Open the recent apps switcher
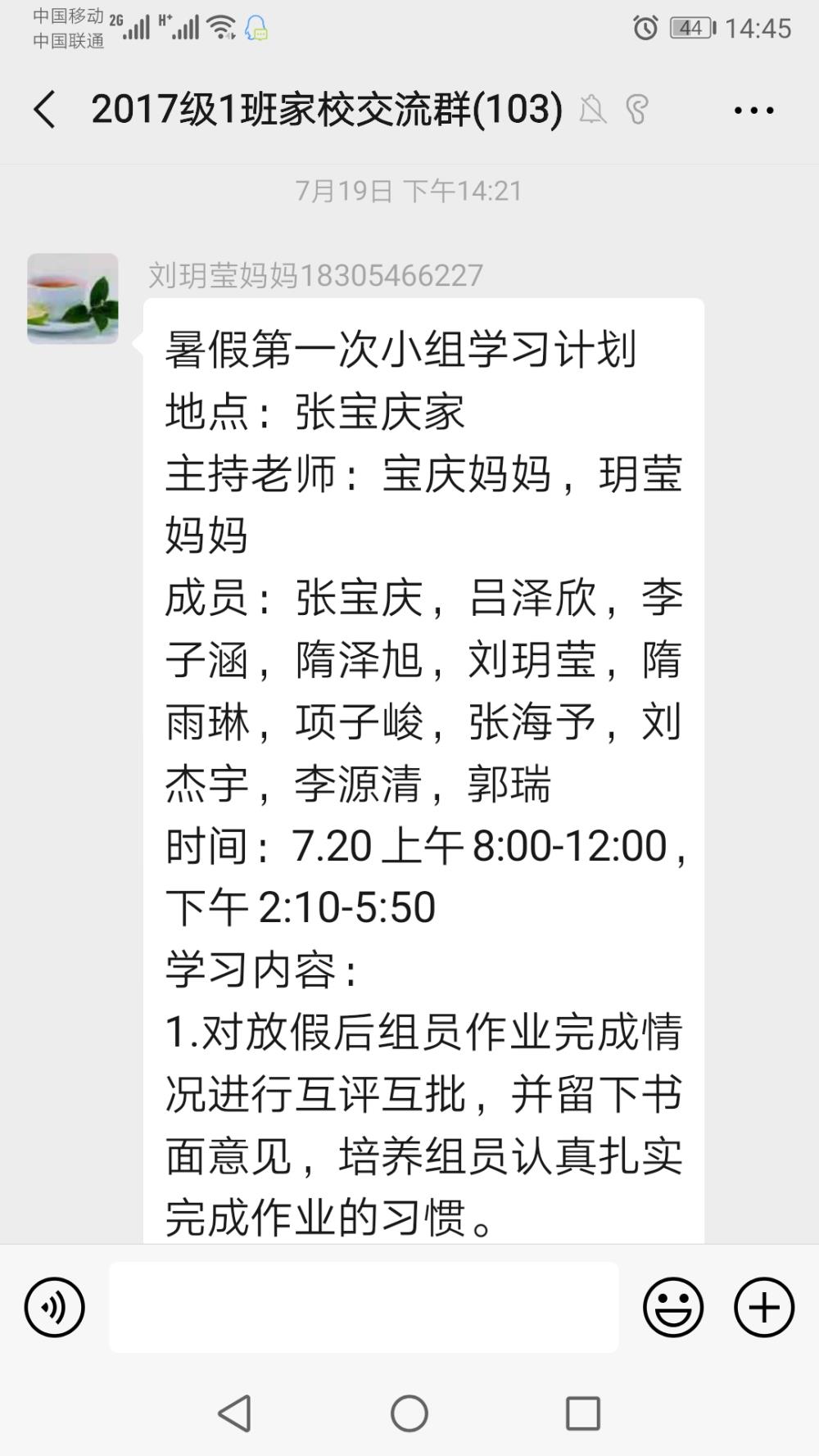The image size is (819, 1456). pos(583,1413)
